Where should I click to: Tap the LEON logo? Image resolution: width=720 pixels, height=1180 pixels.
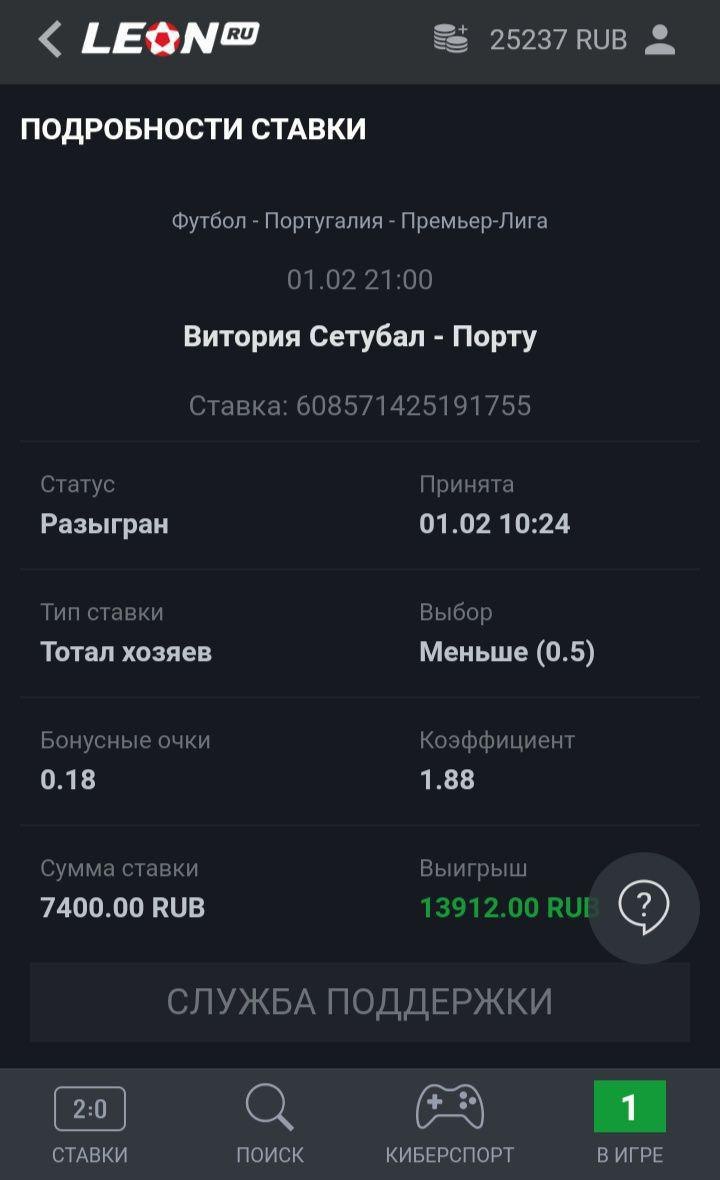[170, 38]
